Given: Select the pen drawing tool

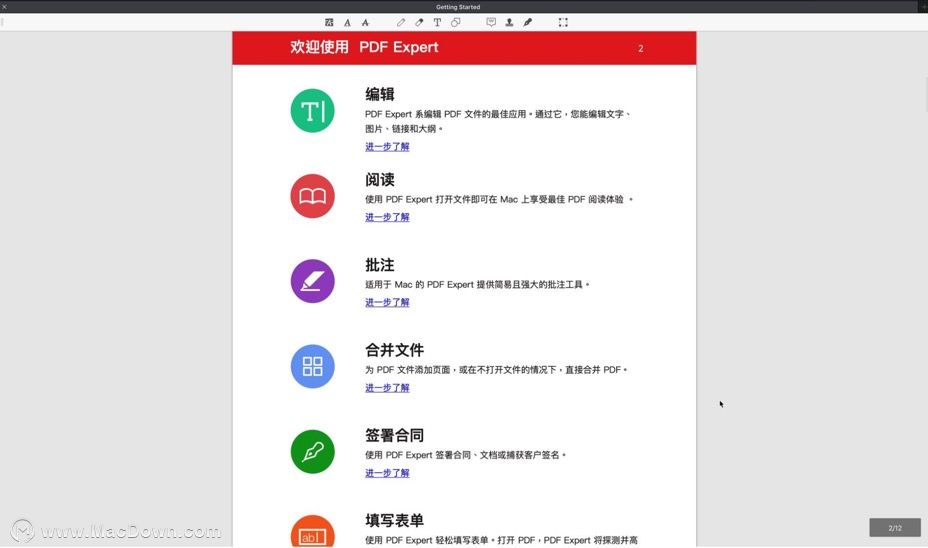Looking at the screenshot, I should pos(401,22).
